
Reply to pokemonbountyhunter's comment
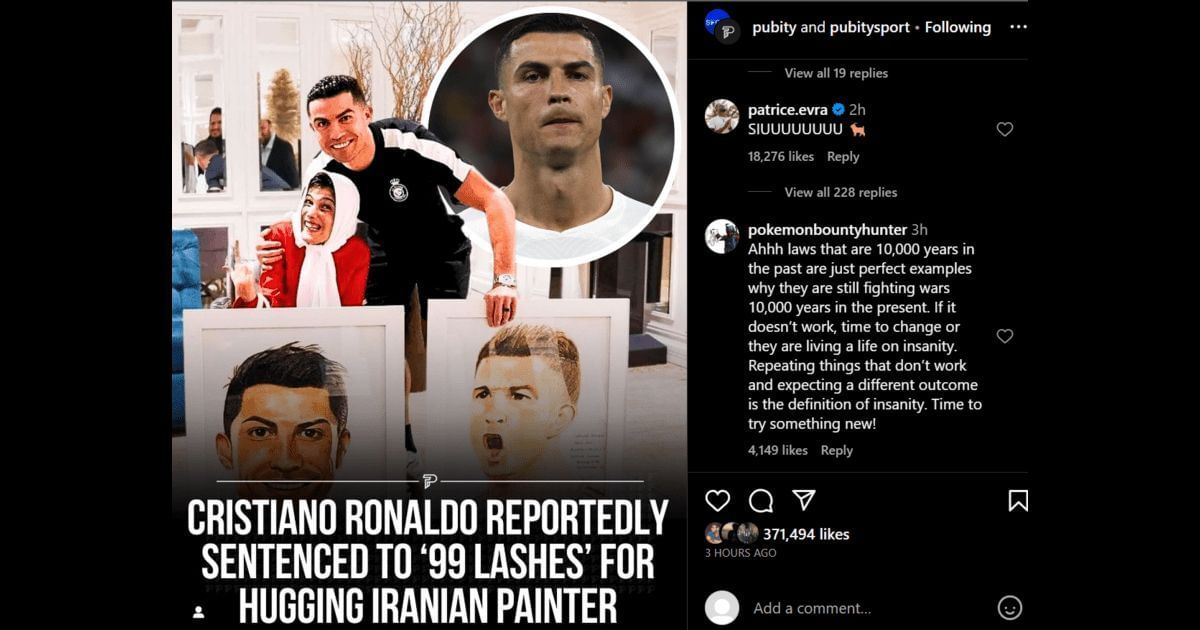836,450
